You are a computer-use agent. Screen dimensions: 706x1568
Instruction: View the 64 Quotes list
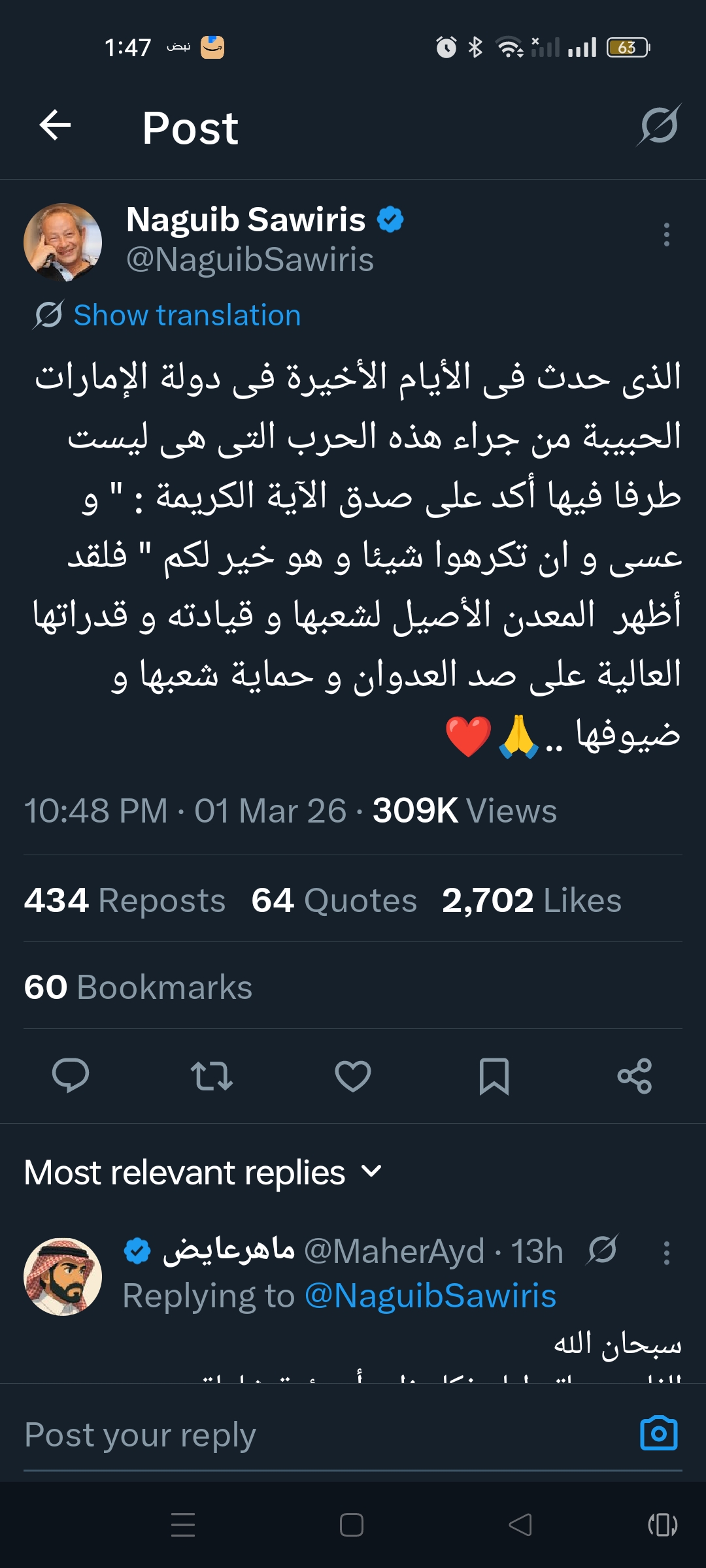333,900
